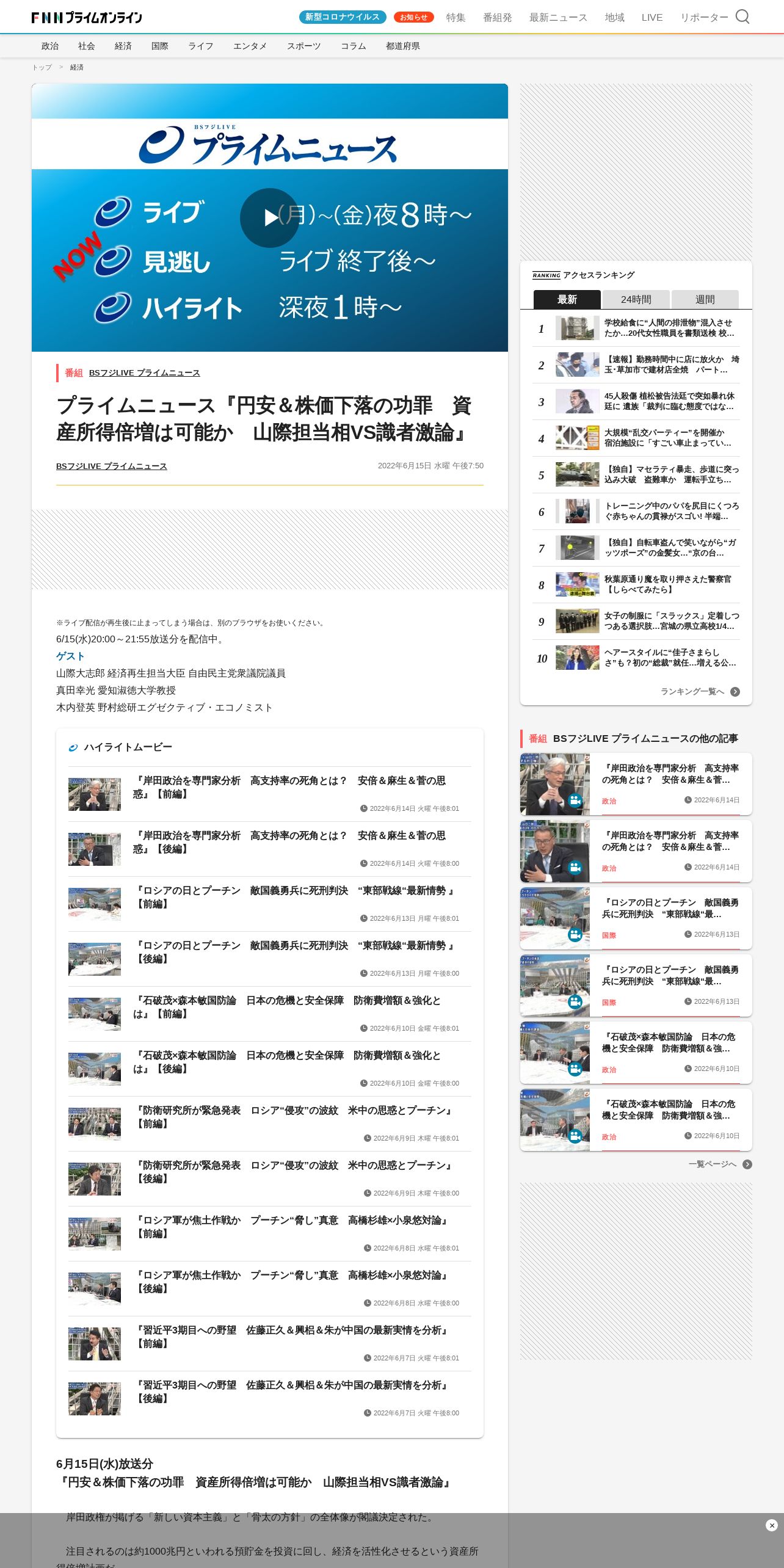Open highlight 岸田政治を専門家分析【前編】
784x1568 pixels.
pyautogui.click(x=269, y=794)
